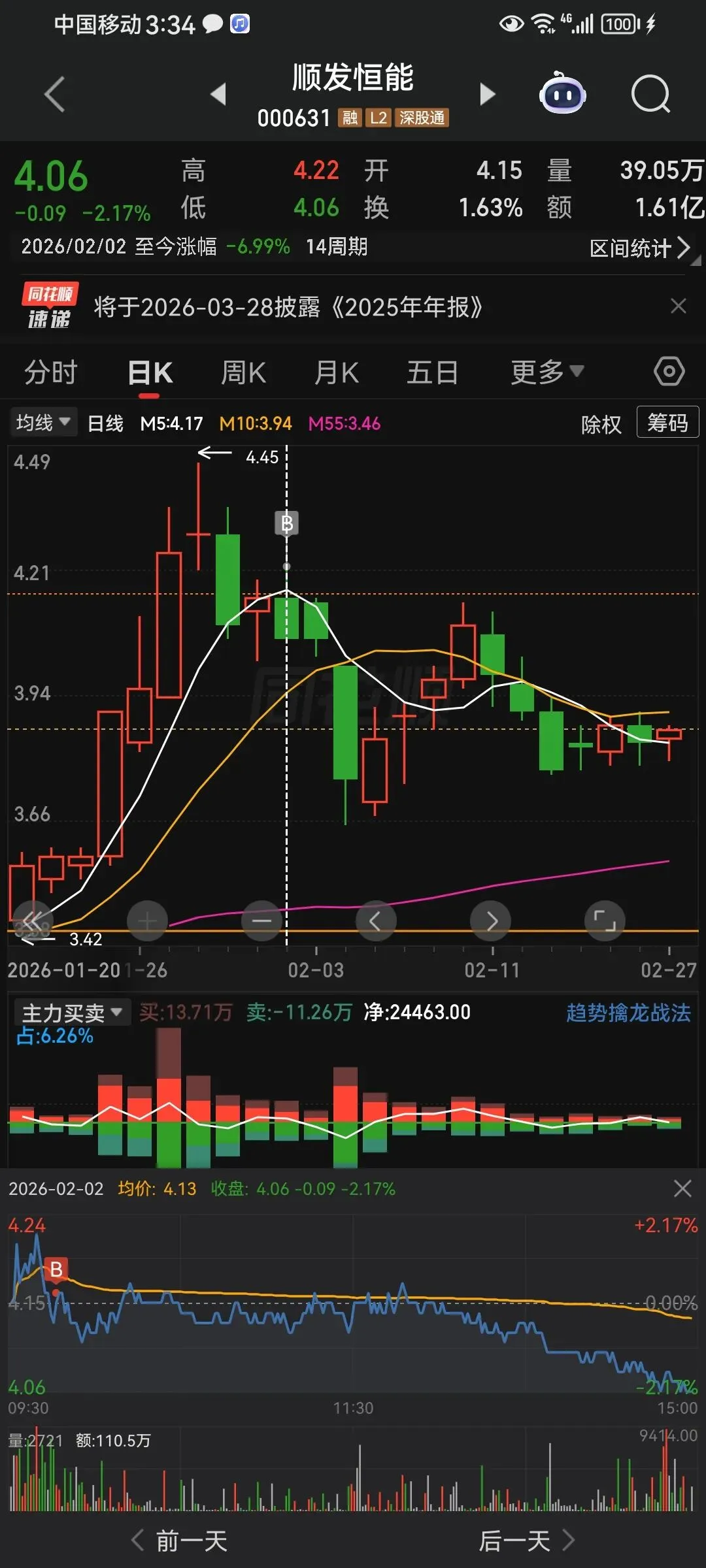Expand the 均线 indicator dropdown
706x1568 pixels.
[x=43, y=423]
